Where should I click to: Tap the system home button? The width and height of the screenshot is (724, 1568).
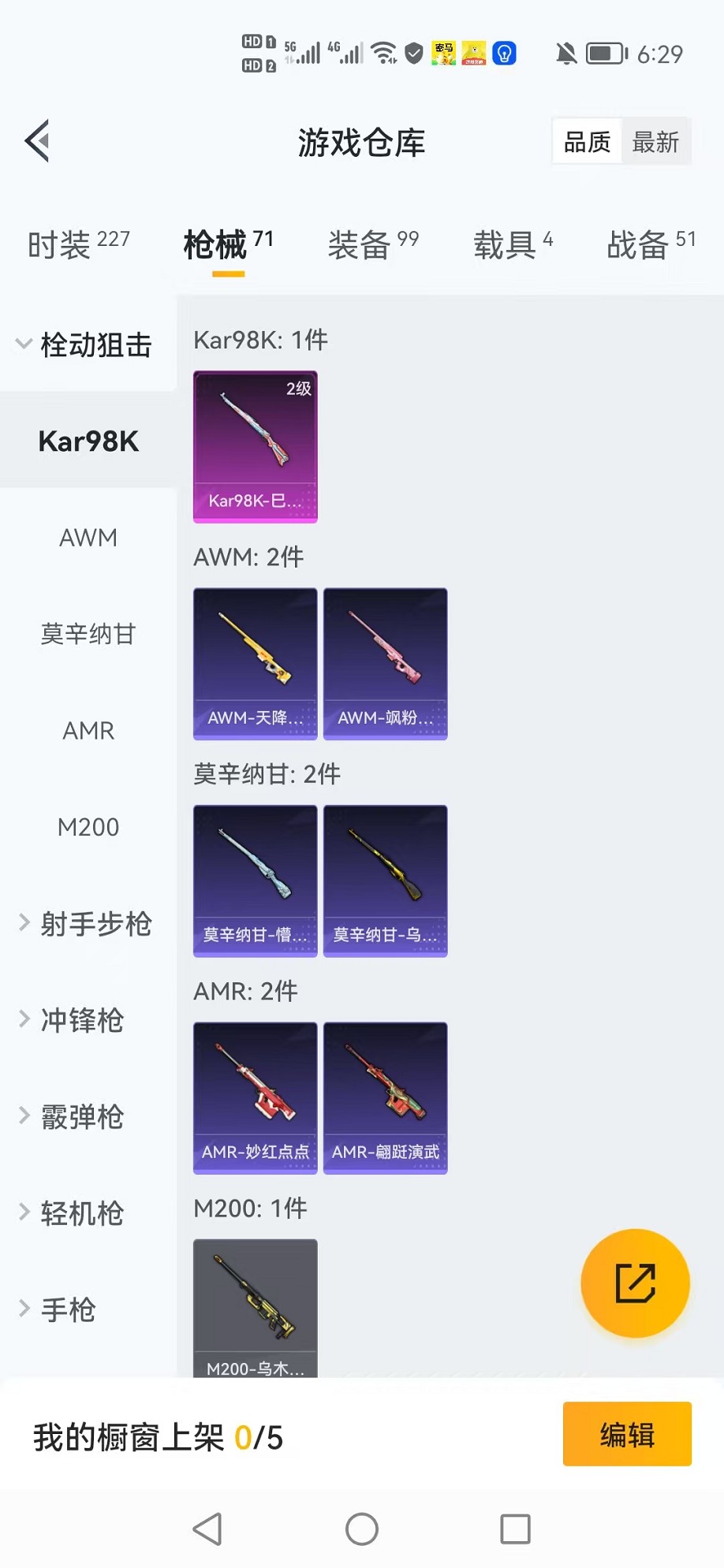362,1529
